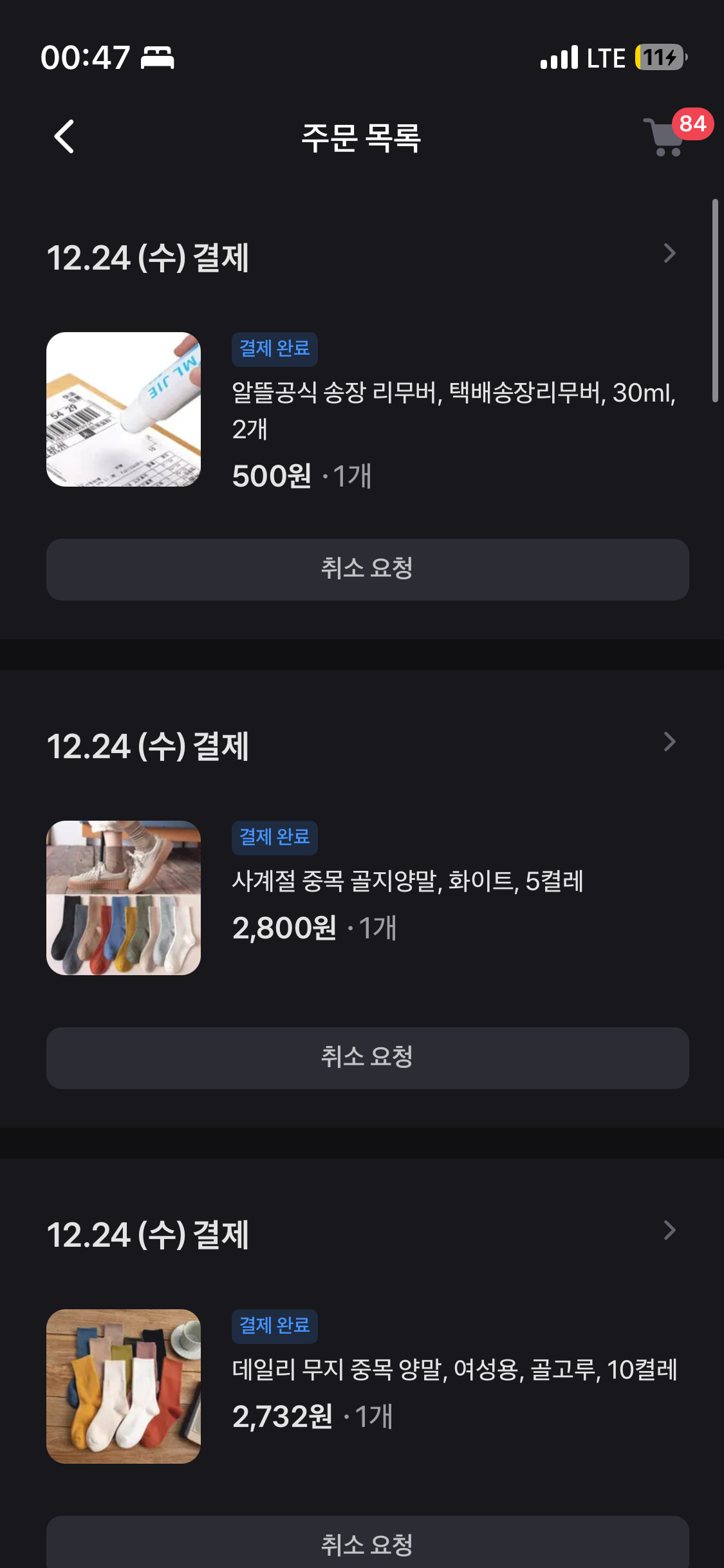724x1568 pixels.
Task: Go back from the 주문 목록 page
Action: [x=64, y=136]
